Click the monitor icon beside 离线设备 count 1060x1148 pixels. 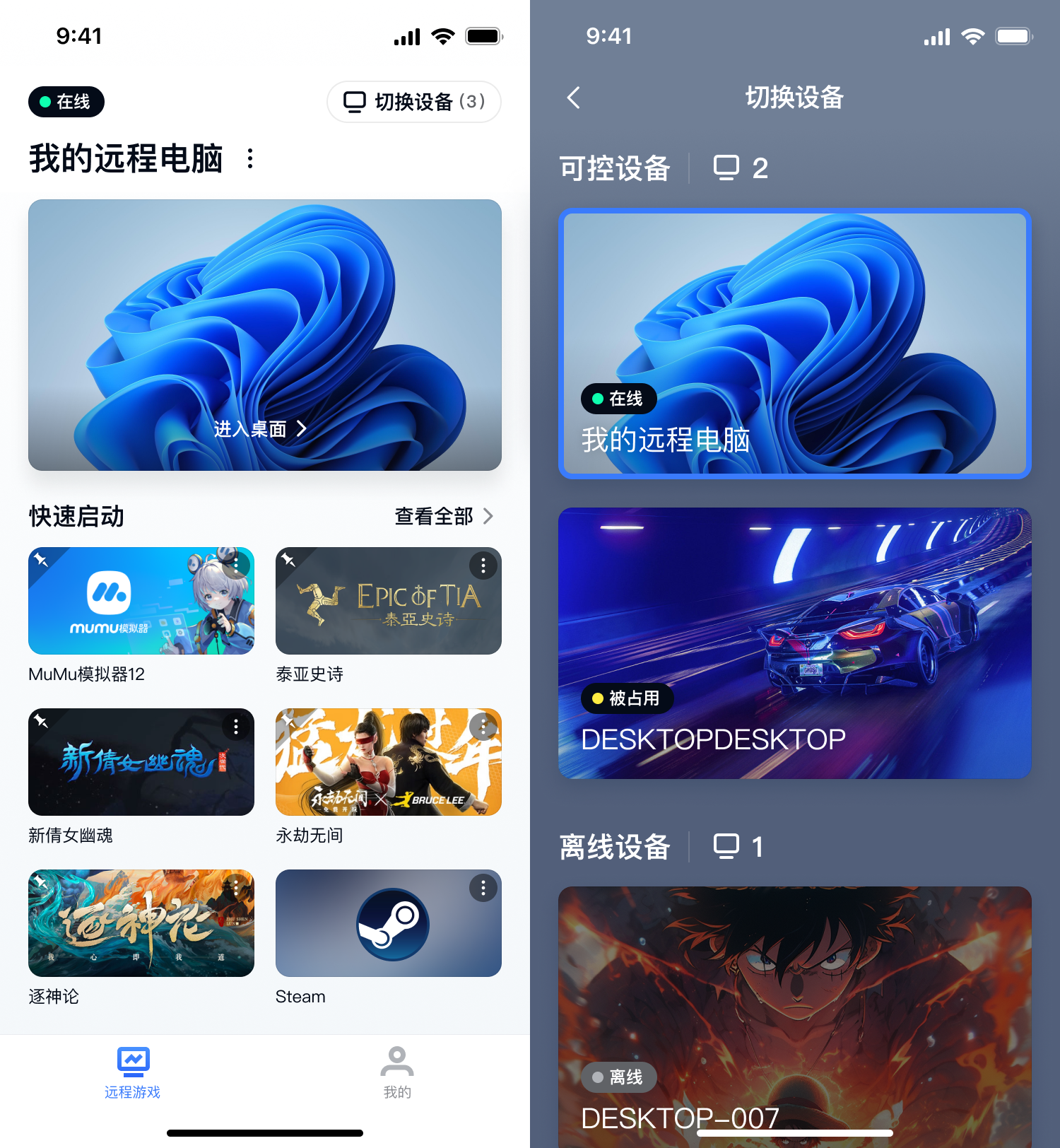pyautogui.click(x=726, y=845)
